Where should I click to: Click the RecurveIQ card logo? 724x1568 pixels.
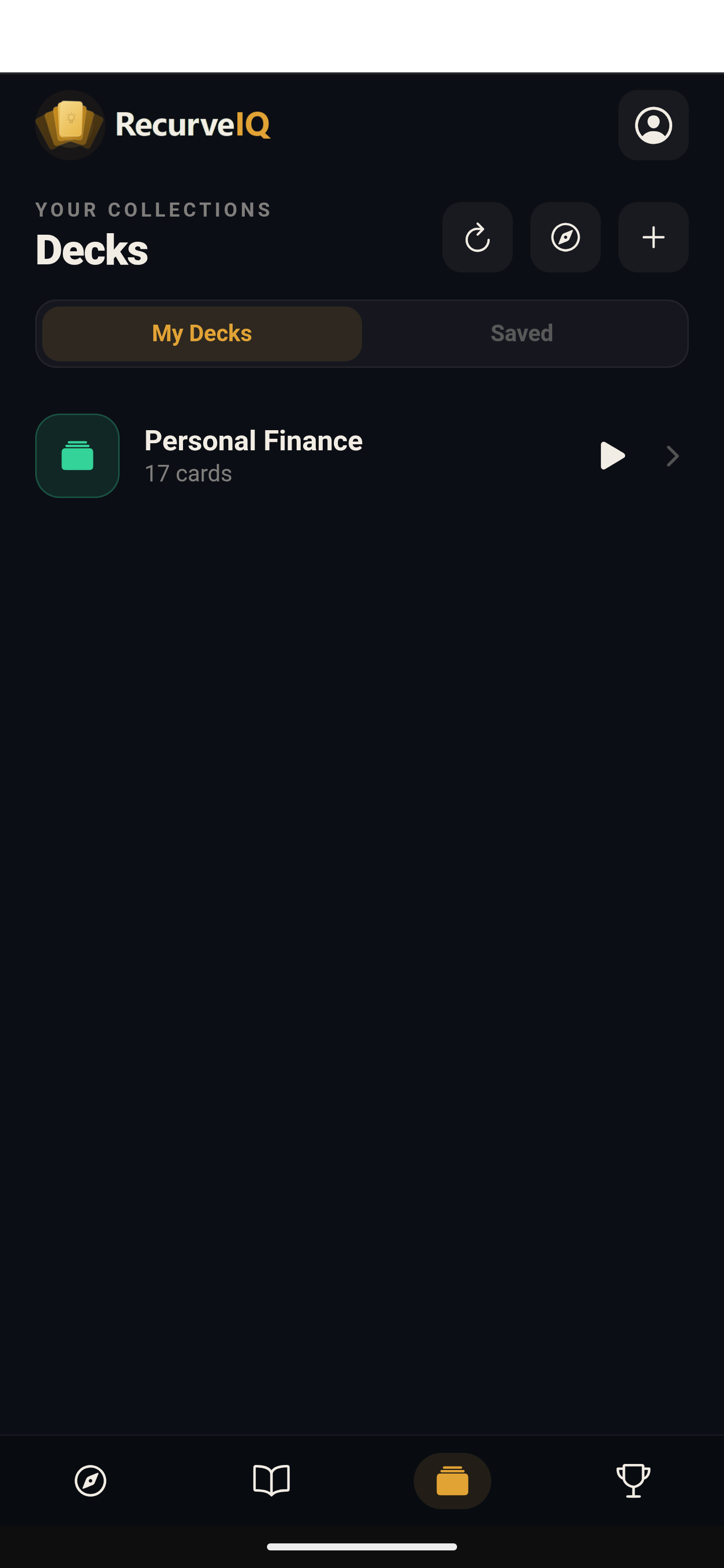tap(70, 125)
